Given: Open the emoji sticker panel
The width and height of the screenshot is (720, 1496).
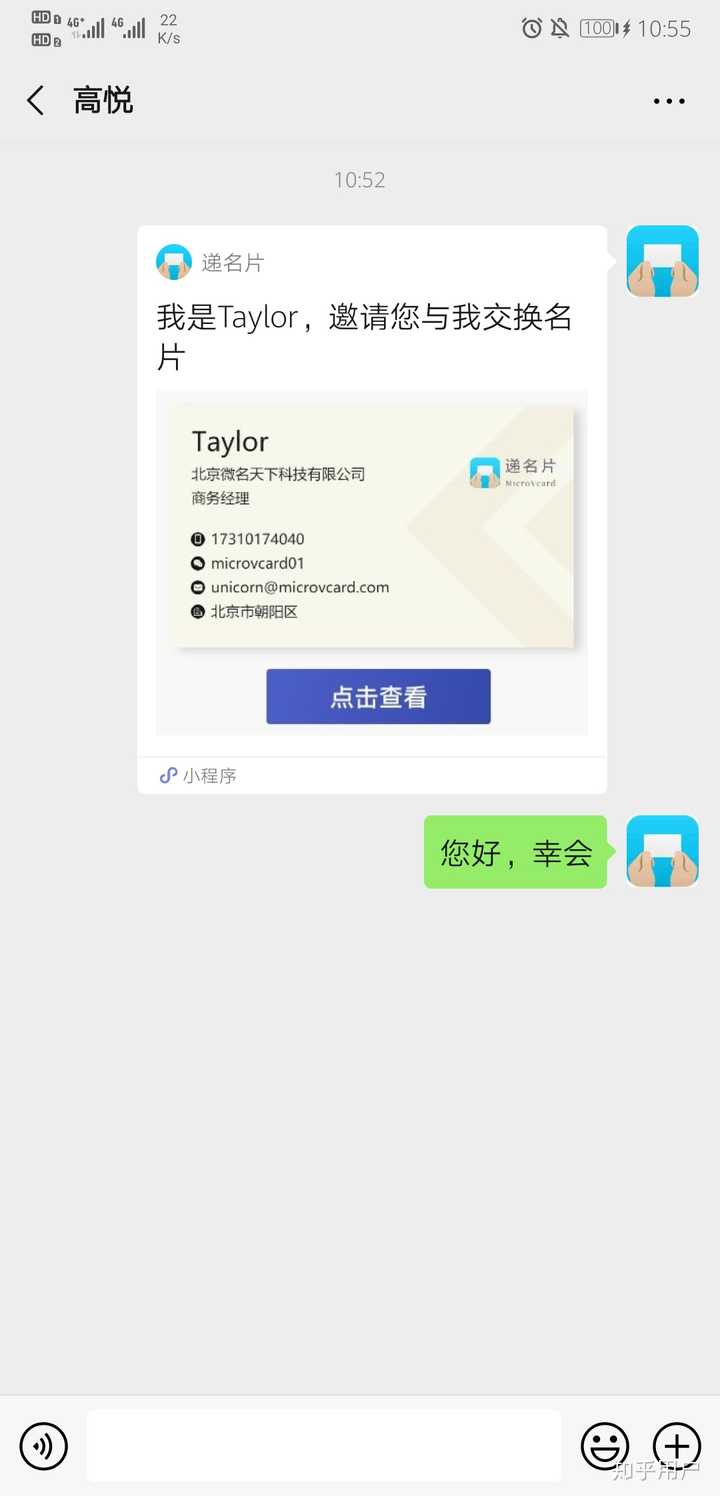Looking at the screenshot, I should pos(605,1445).
